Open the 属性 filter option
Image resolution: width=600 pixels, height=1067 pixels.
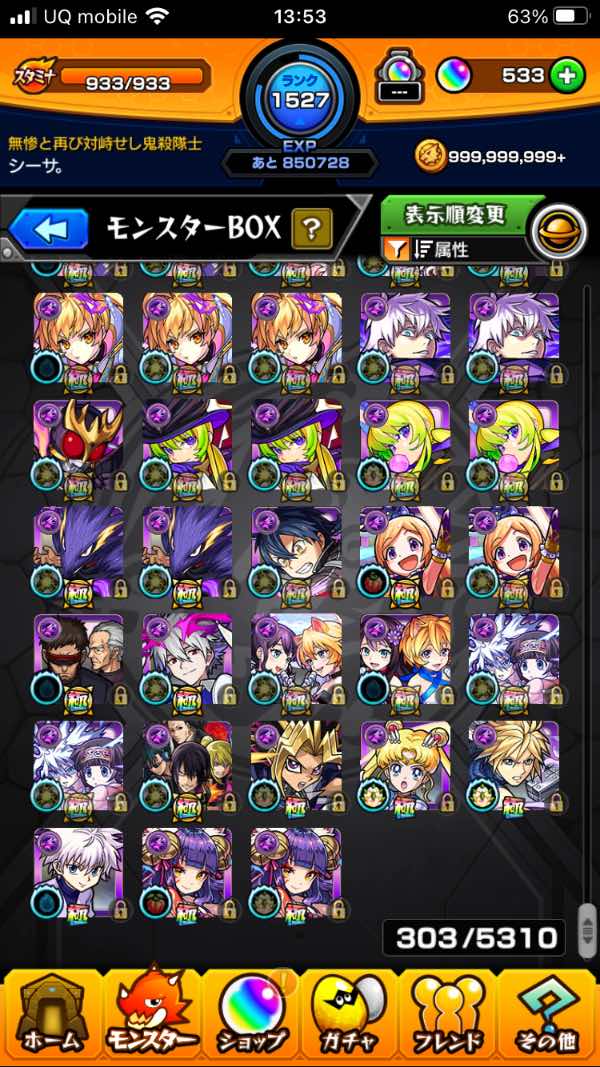(x=440, y=250)
